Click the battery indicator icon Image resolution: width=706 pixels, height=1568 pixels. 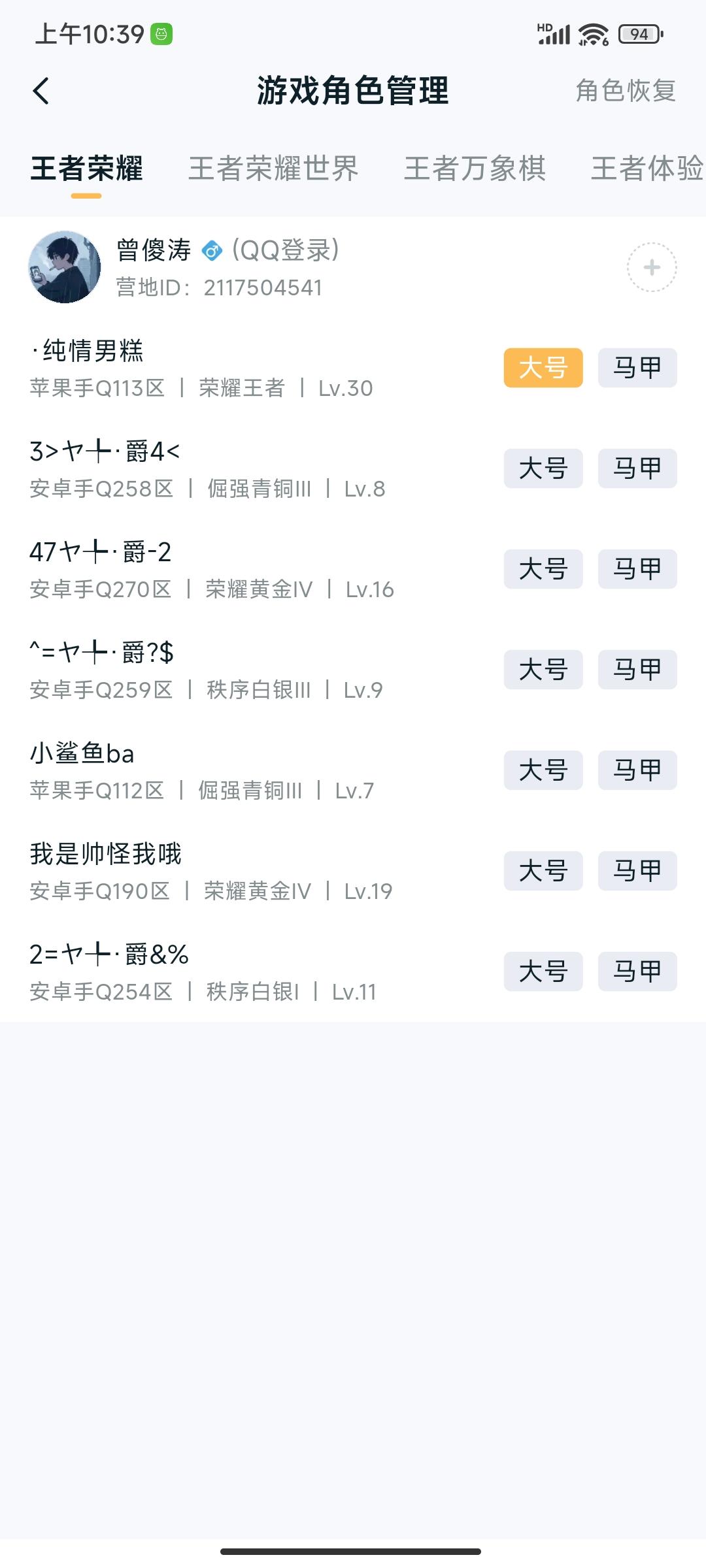point(636,34)
